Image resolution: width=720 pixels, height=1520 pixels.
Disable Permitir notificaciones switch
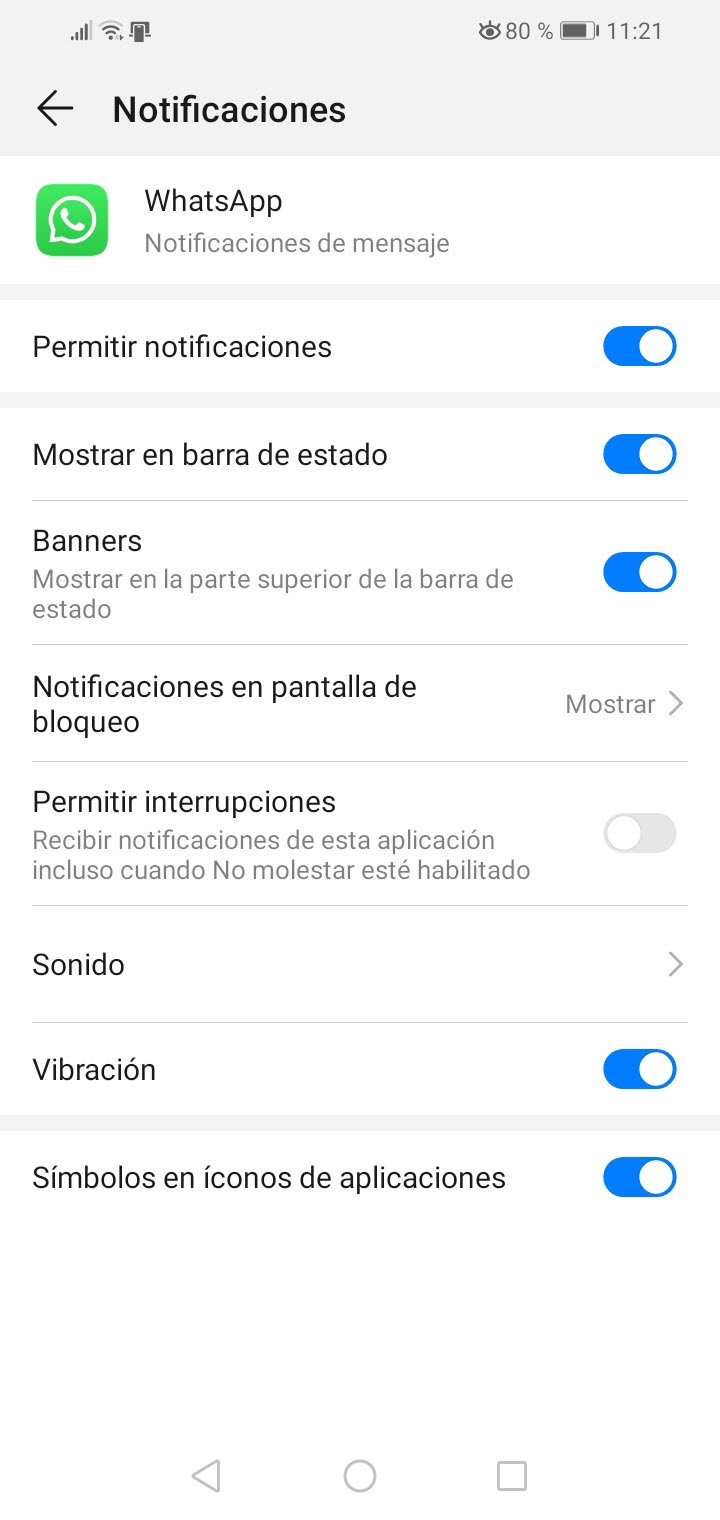(x=639, y=347)
